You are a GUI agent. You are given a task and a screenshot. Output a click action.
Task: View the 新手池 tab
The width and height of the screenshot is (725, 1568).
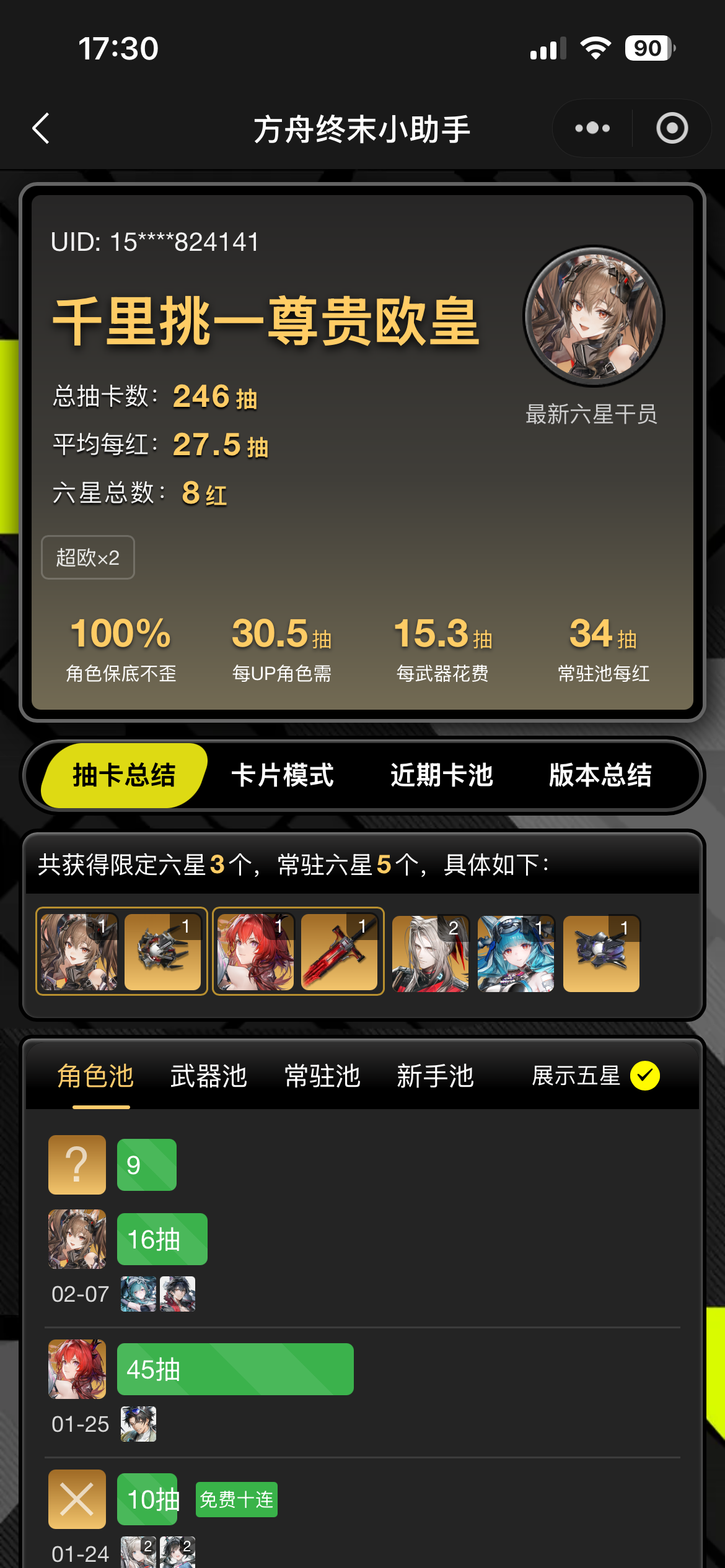[435, 1076]
